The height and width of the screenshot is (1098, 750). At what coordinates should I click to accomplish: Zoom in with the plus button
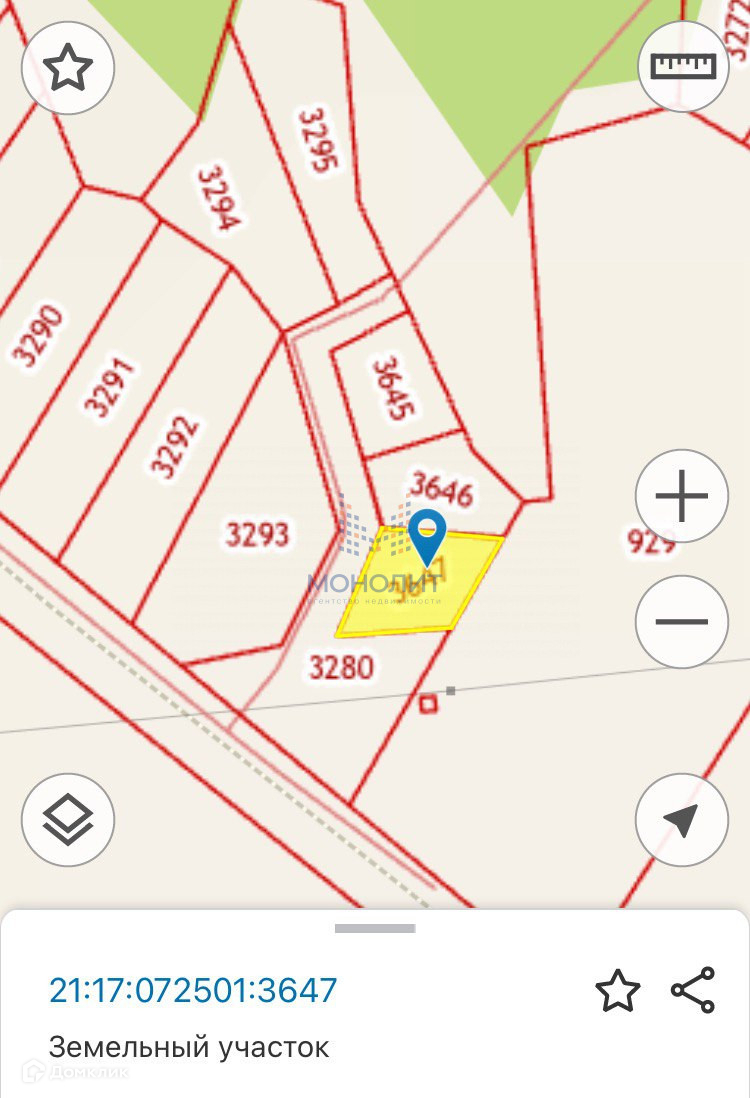[x=682, y=497]
